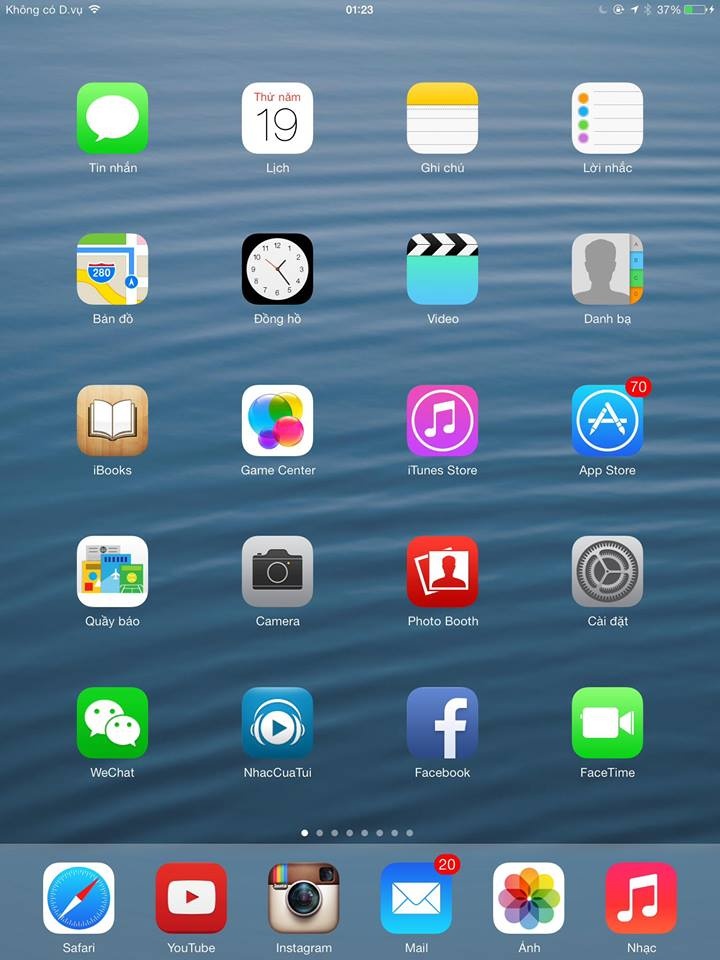The image size is (720, 960).
Task: Open Bản đồ maps app
Action: [x=112, y=268]
